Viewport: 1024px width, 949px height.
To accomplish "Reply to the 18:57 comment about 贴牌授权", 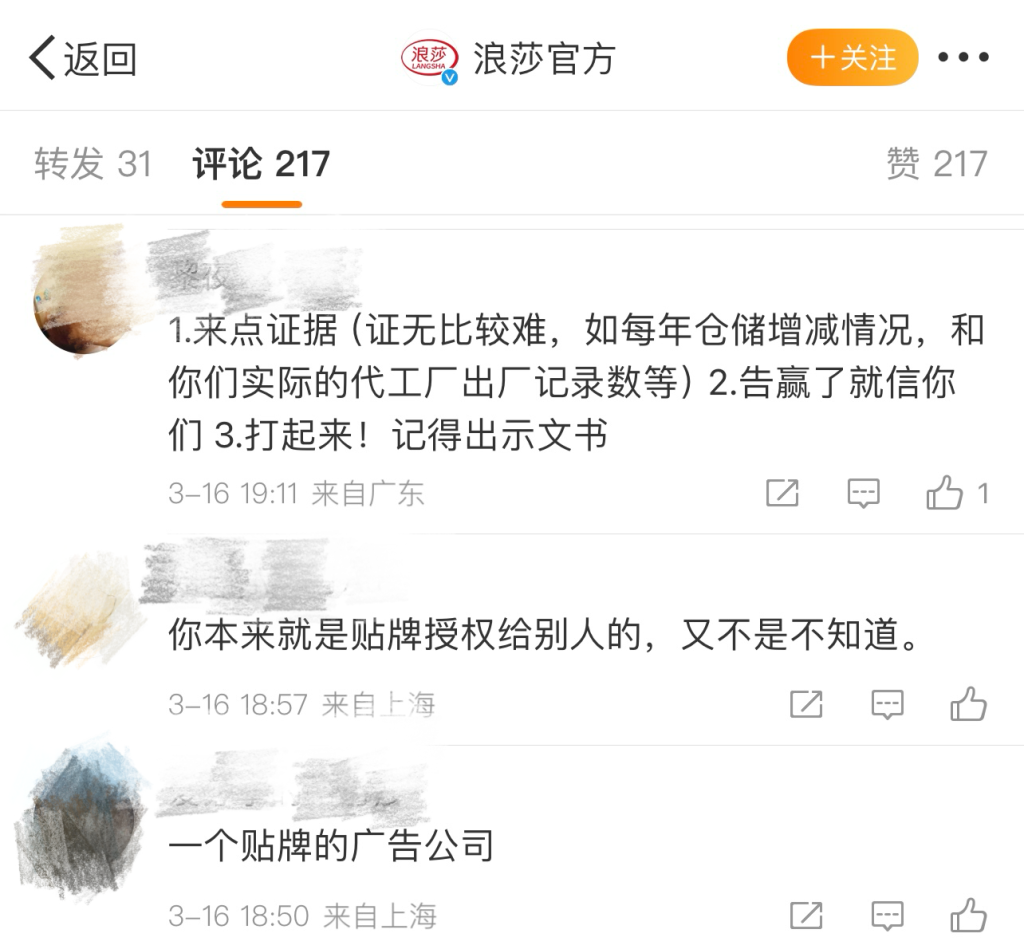I will [x=886, y=704].
